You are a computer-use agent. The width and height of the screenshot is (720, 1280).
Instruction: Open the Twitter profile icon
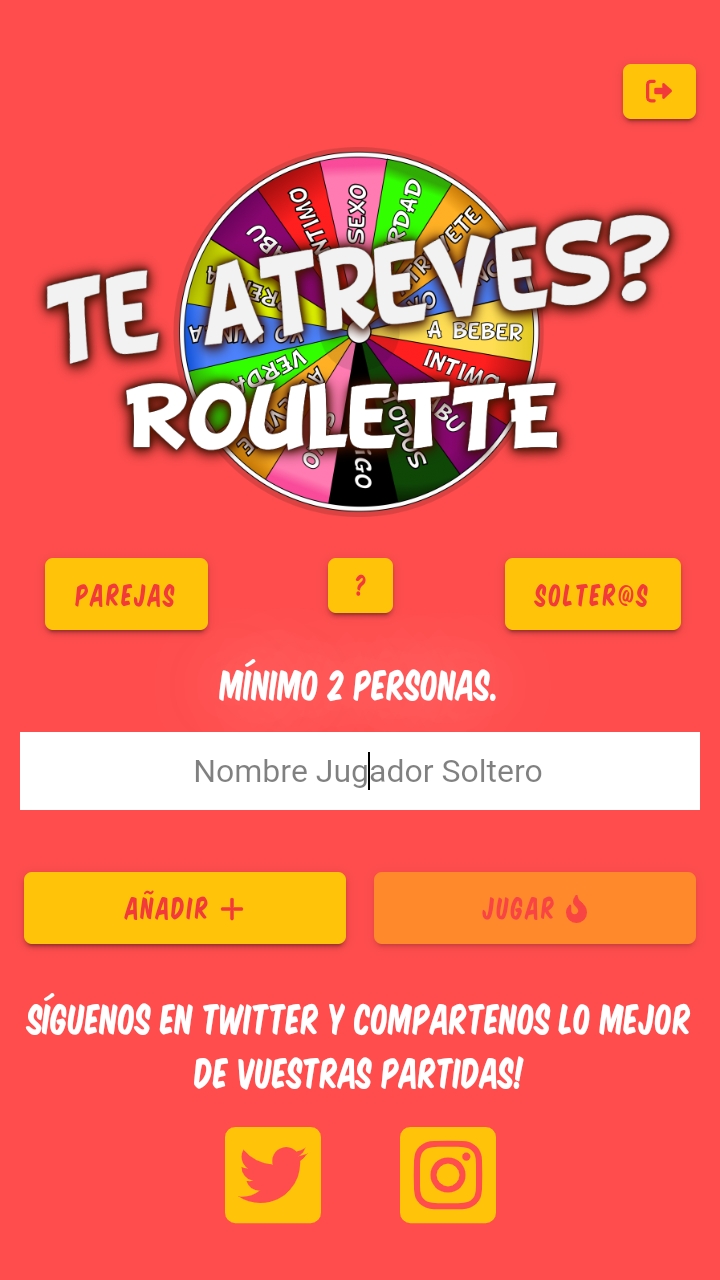pos(273,1175)
